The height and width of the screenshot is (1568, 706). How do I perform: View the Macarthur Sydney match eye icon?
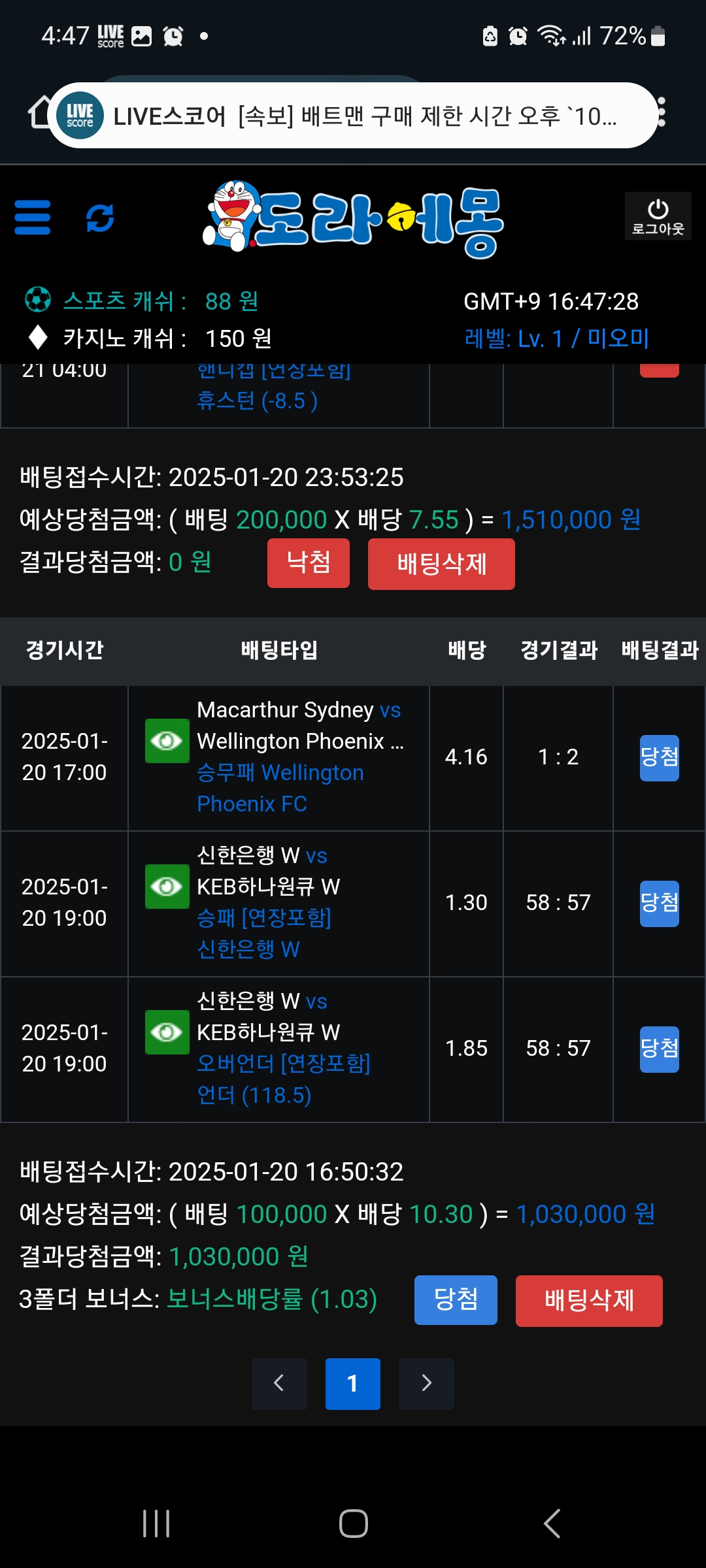coord(167,741)
